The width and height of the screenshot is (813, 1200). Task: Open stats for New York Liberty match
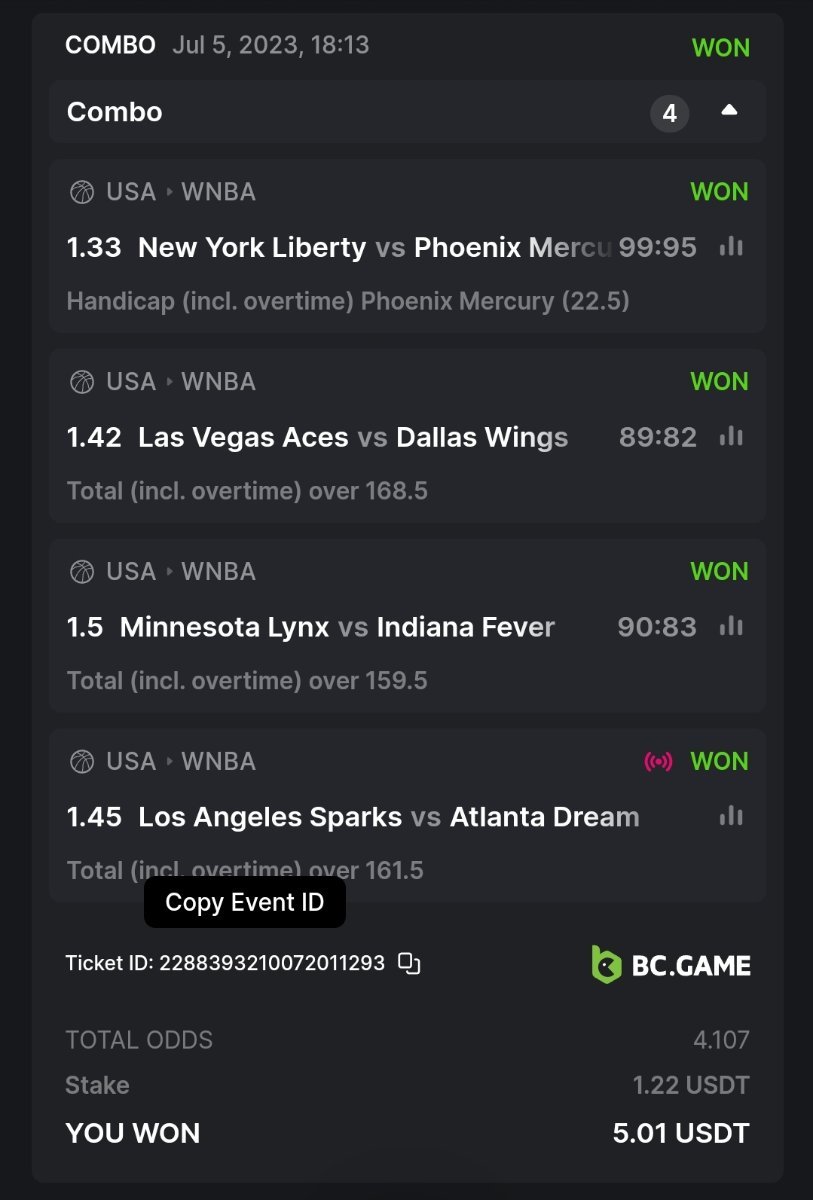[x=731, y=246]
